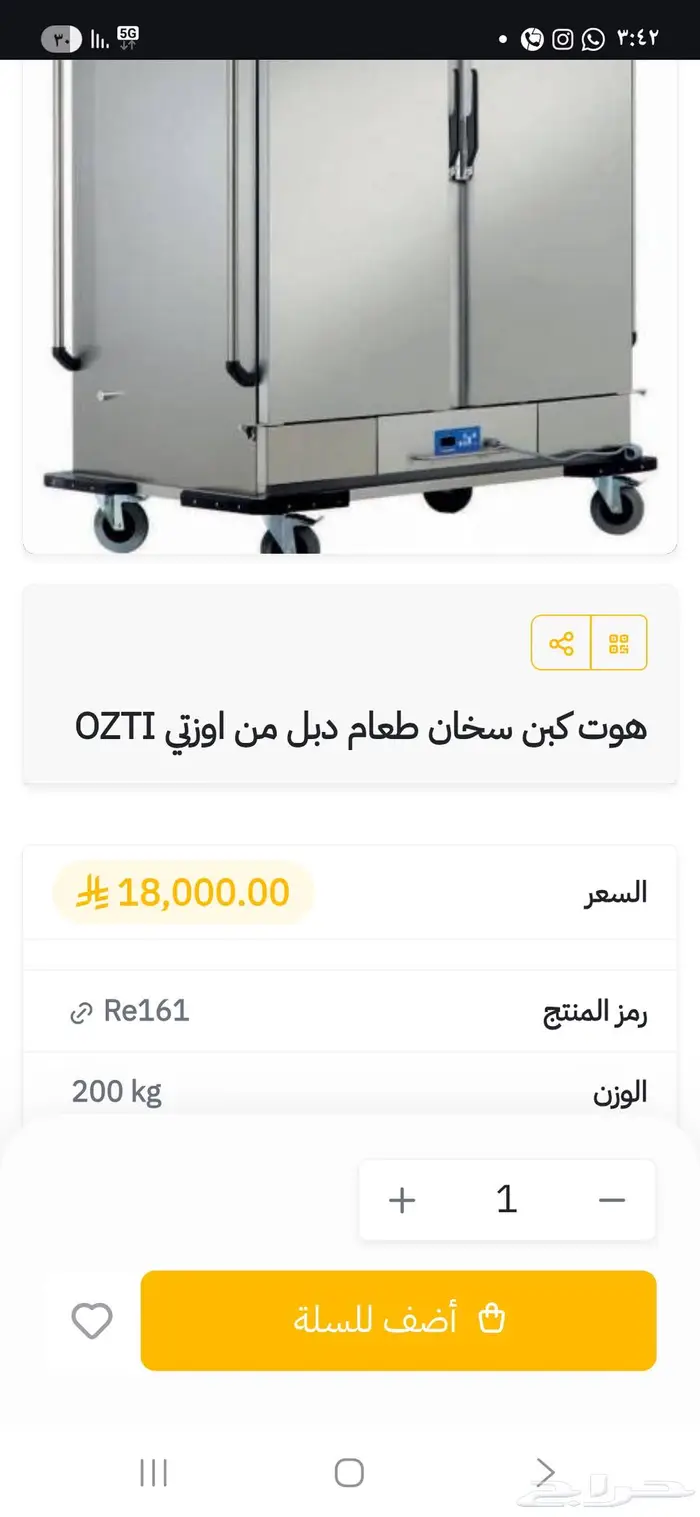Open the product image of hot cabinet
The image size is (700, 1517).
(350, 300)
